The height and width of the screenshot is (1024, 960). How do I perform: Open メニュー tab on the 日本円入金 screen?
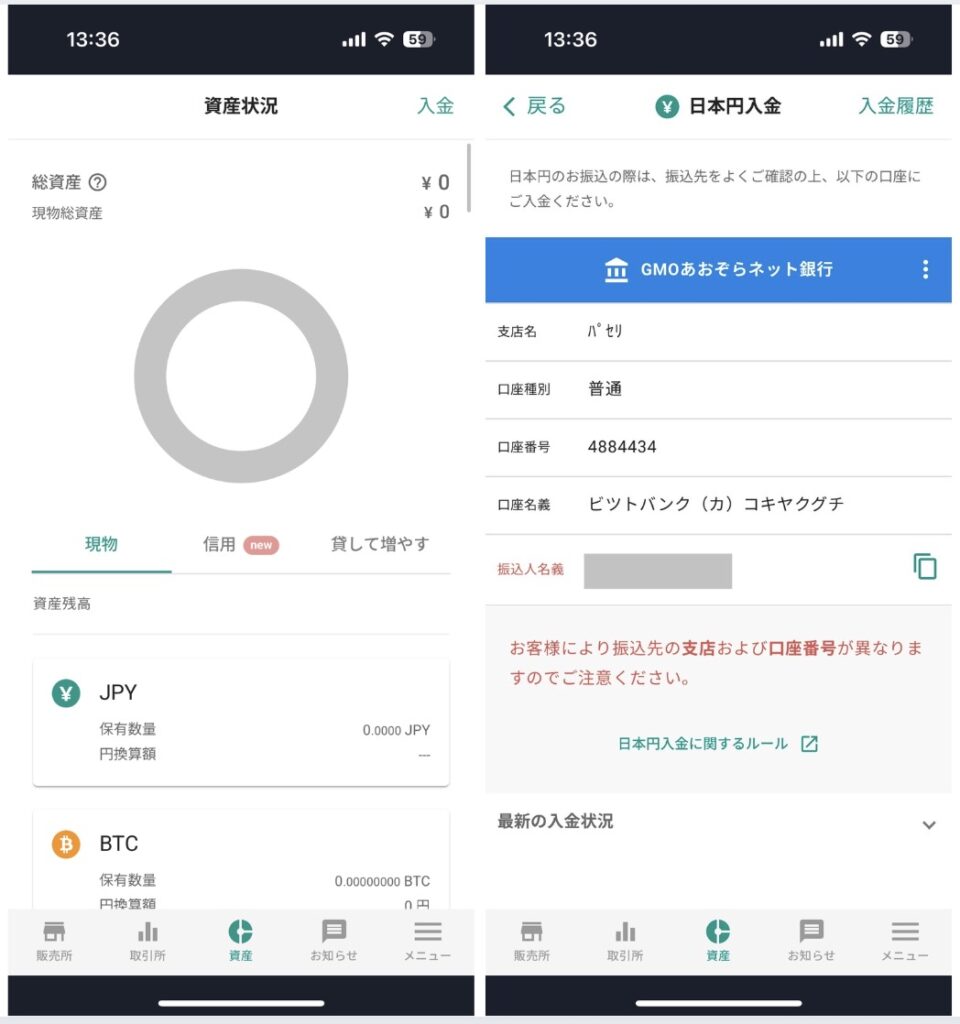click(x=904, y=941)
